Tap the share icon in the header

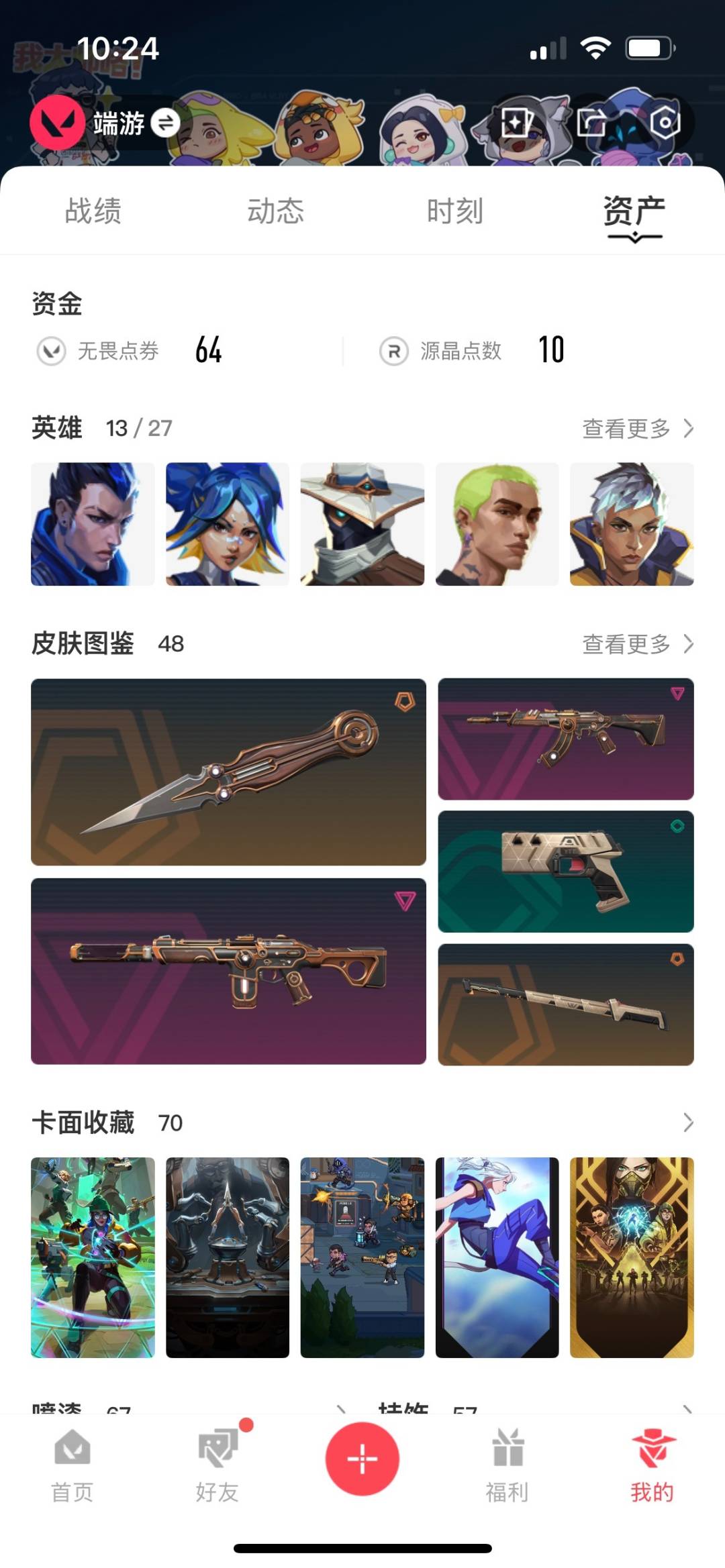pos(591,122)
